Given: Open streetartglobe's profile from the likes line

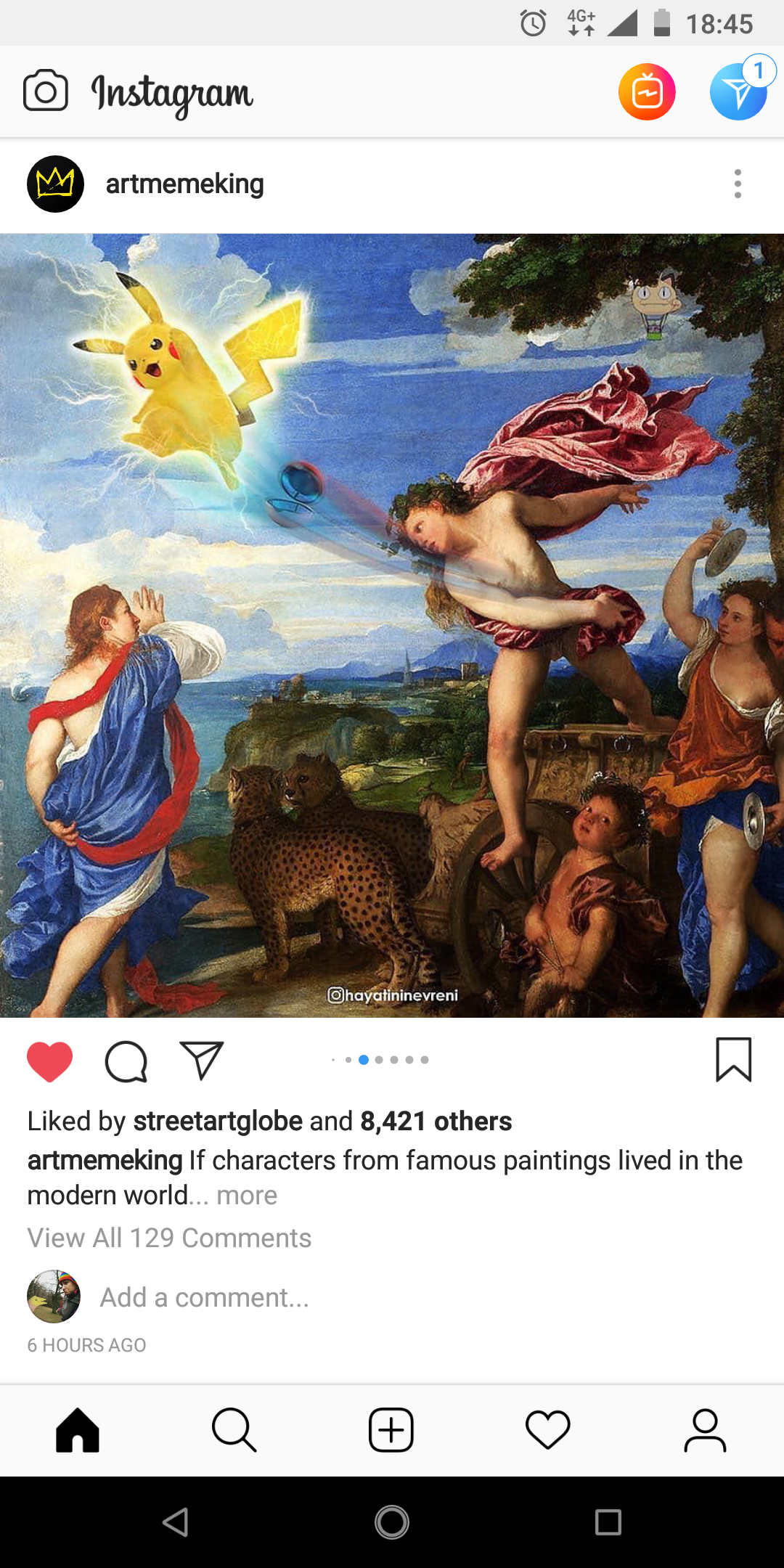Looking at the screenshot, I should 218,1122.
